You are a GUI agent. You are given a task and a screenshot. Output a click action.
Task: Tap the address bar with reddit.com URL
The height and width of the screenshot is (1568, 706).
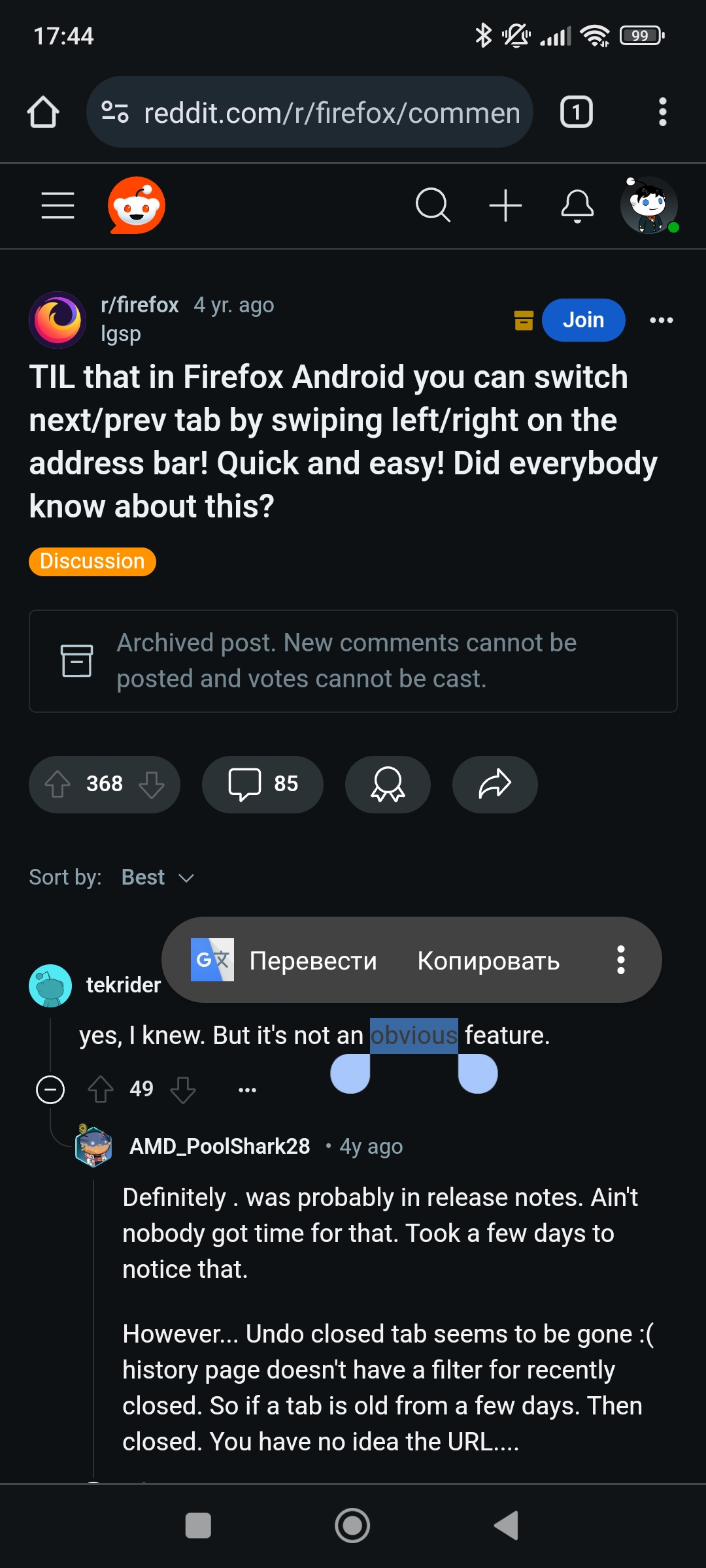[x=310, y=112]
